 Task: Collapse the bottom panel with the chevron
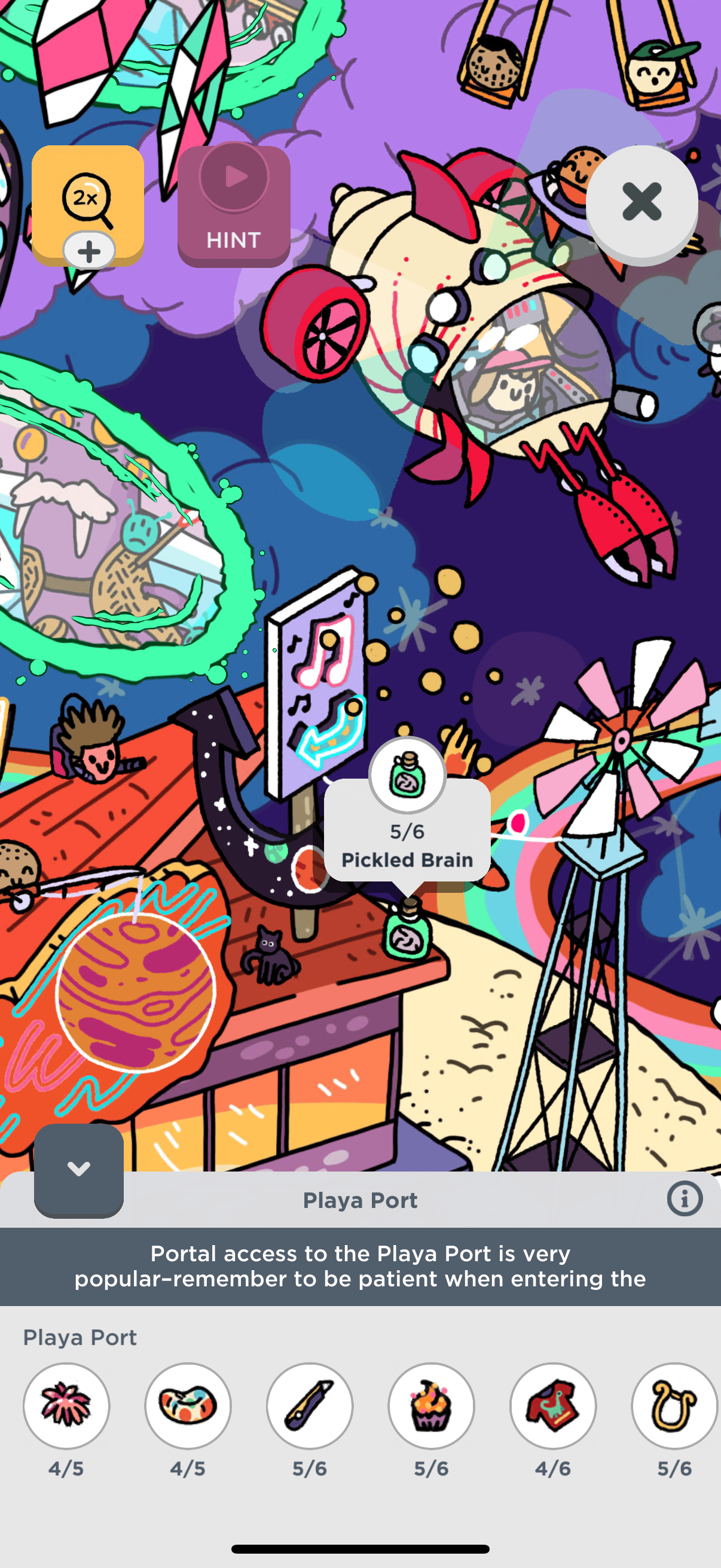pyautogui.click(x=78, y=1169)
